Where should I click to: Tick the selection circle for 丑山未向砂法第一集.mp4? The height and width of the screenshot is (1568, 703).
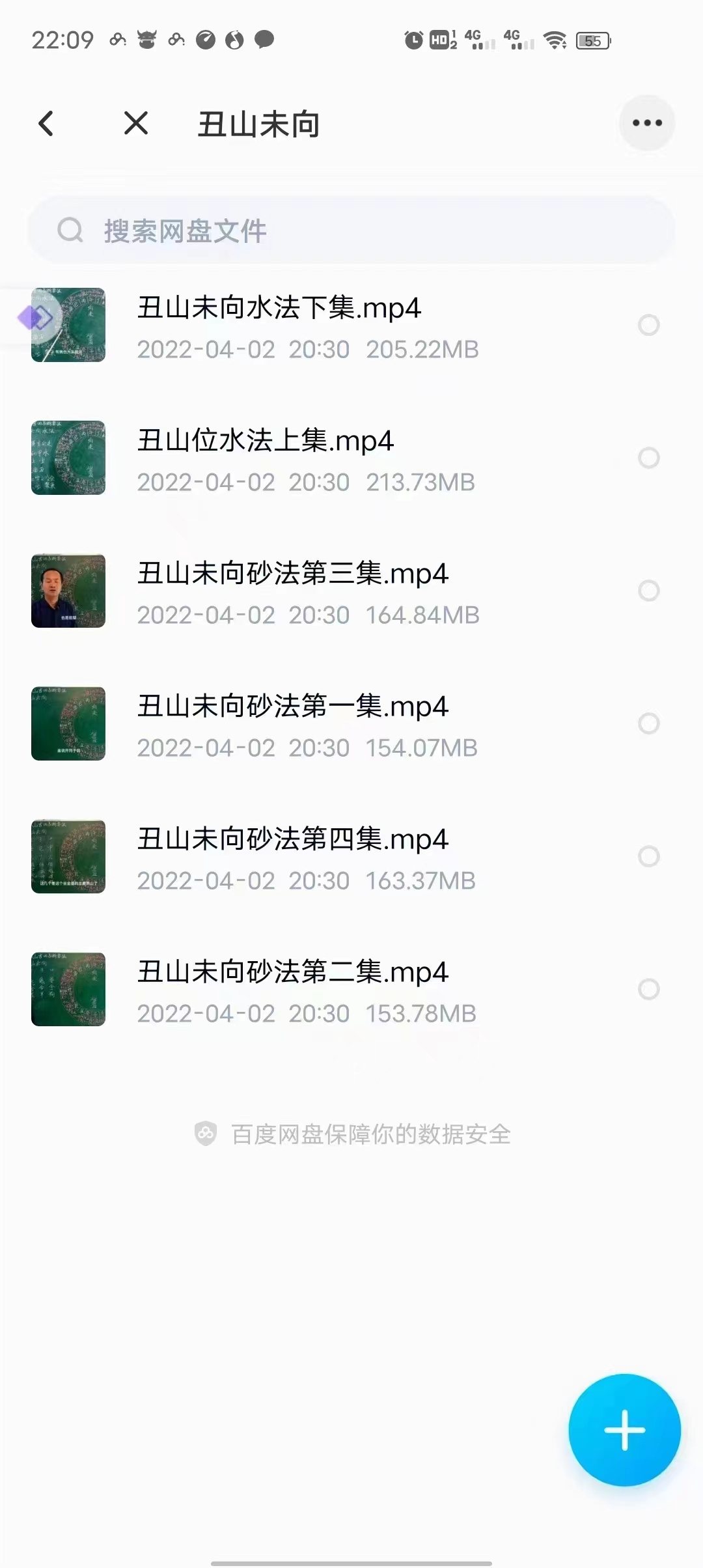click(x=647, y=723)
